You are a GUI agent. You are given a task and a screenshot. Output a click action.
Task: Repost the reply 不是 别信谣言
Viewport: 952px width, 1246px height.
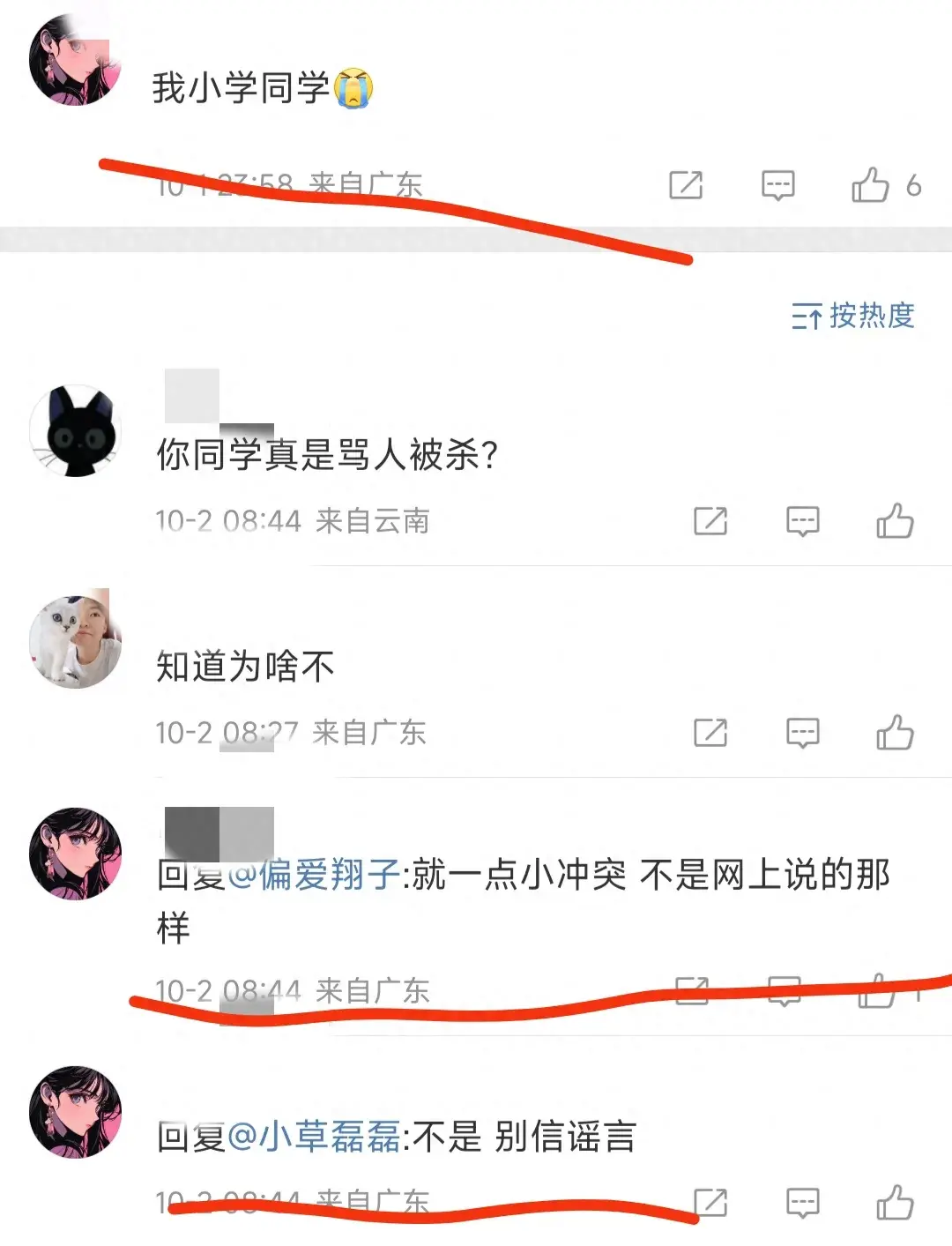click(x=710, y=1202)
